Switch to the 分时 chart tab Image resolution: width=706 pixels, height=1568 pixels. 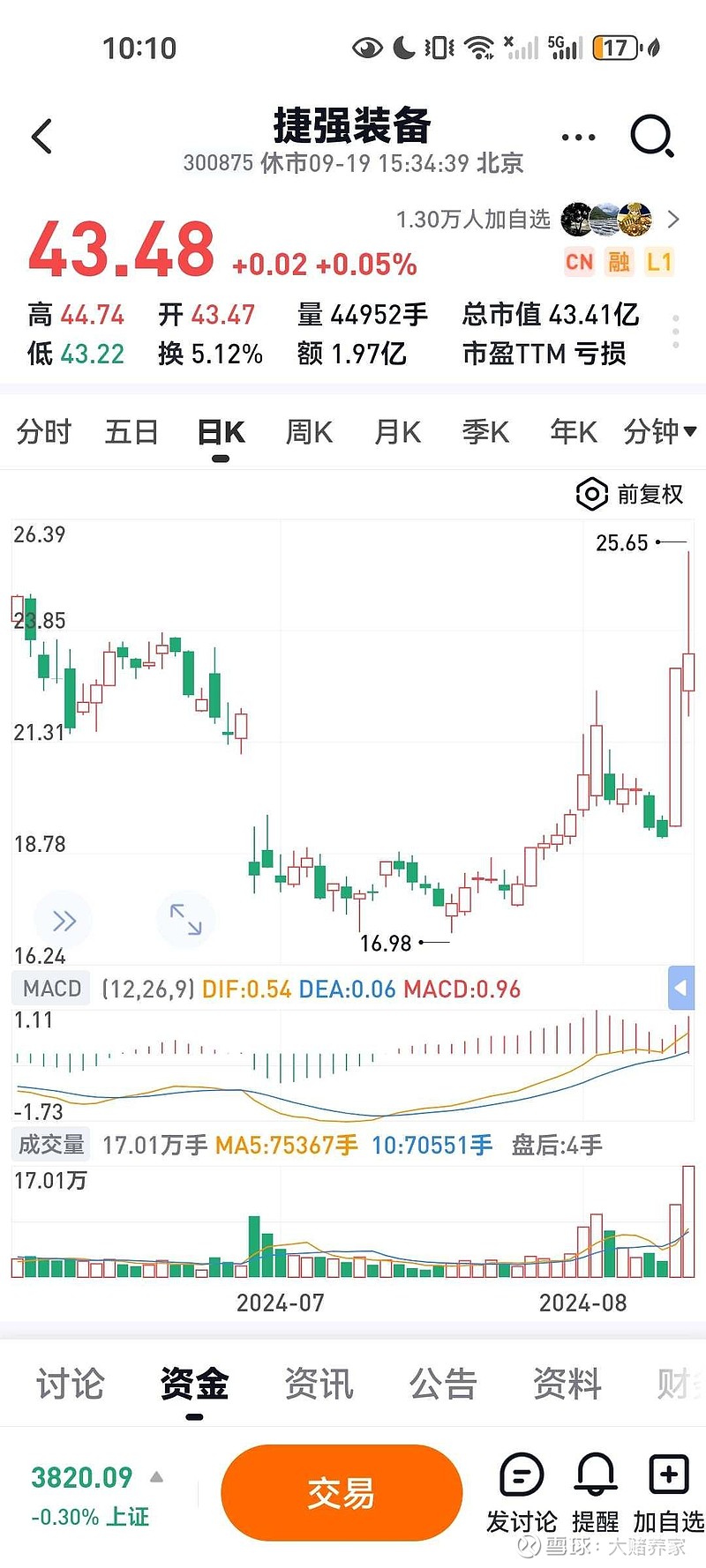click(43, 432)
